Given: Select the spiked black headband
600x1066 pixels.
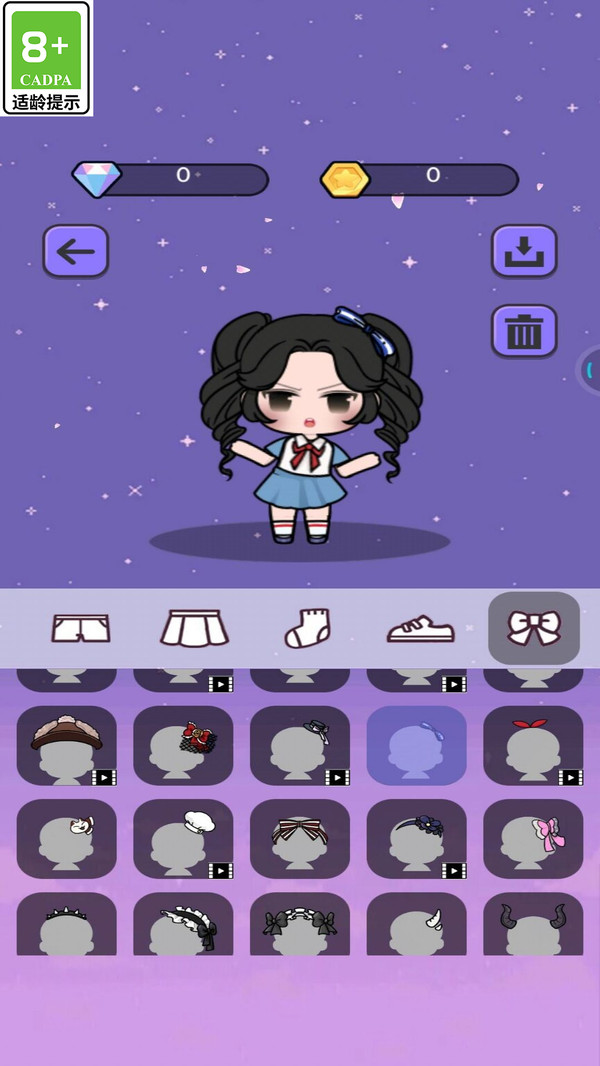Looking at the screenshot, I should point(66,925).
